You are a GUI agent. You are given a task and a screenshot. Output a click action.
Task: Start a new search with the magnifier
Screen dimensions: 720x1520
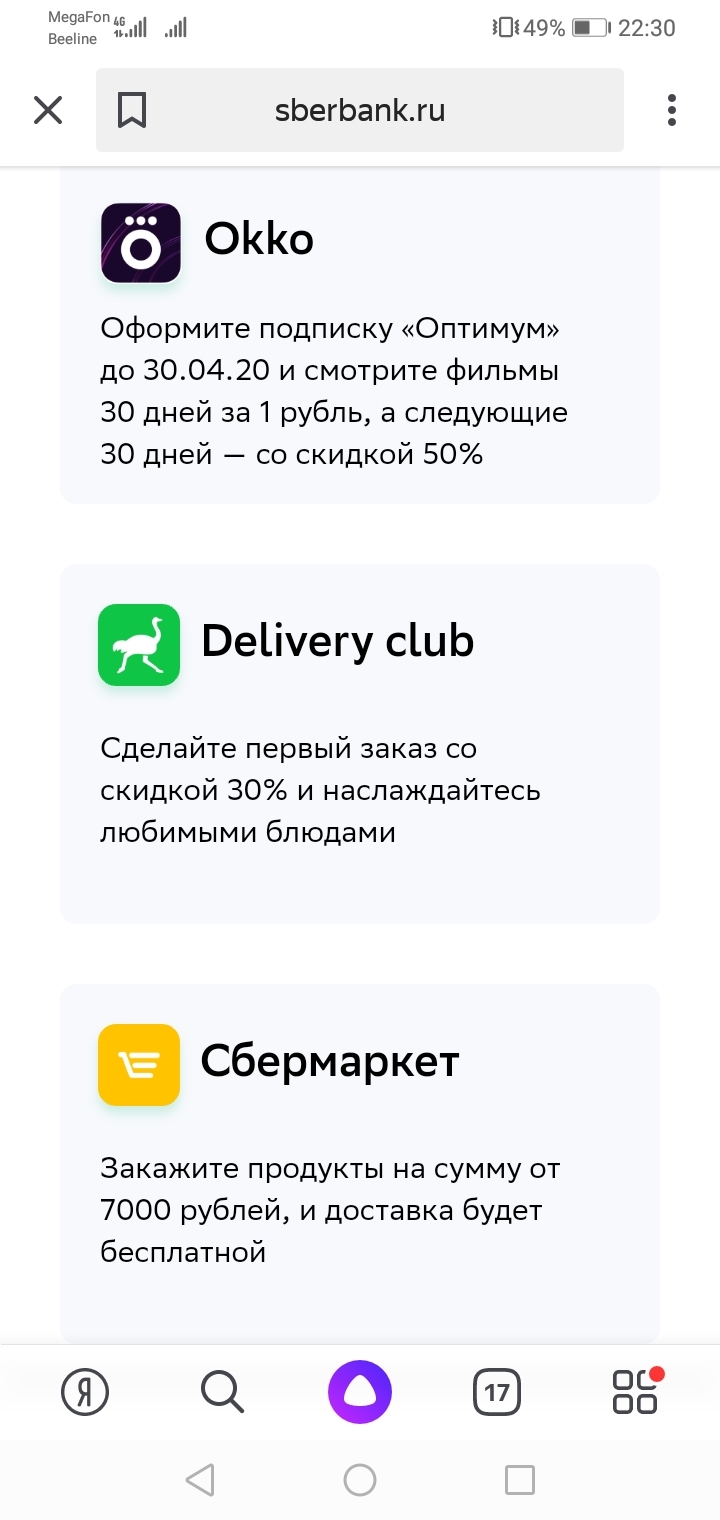click(222, 1391)
